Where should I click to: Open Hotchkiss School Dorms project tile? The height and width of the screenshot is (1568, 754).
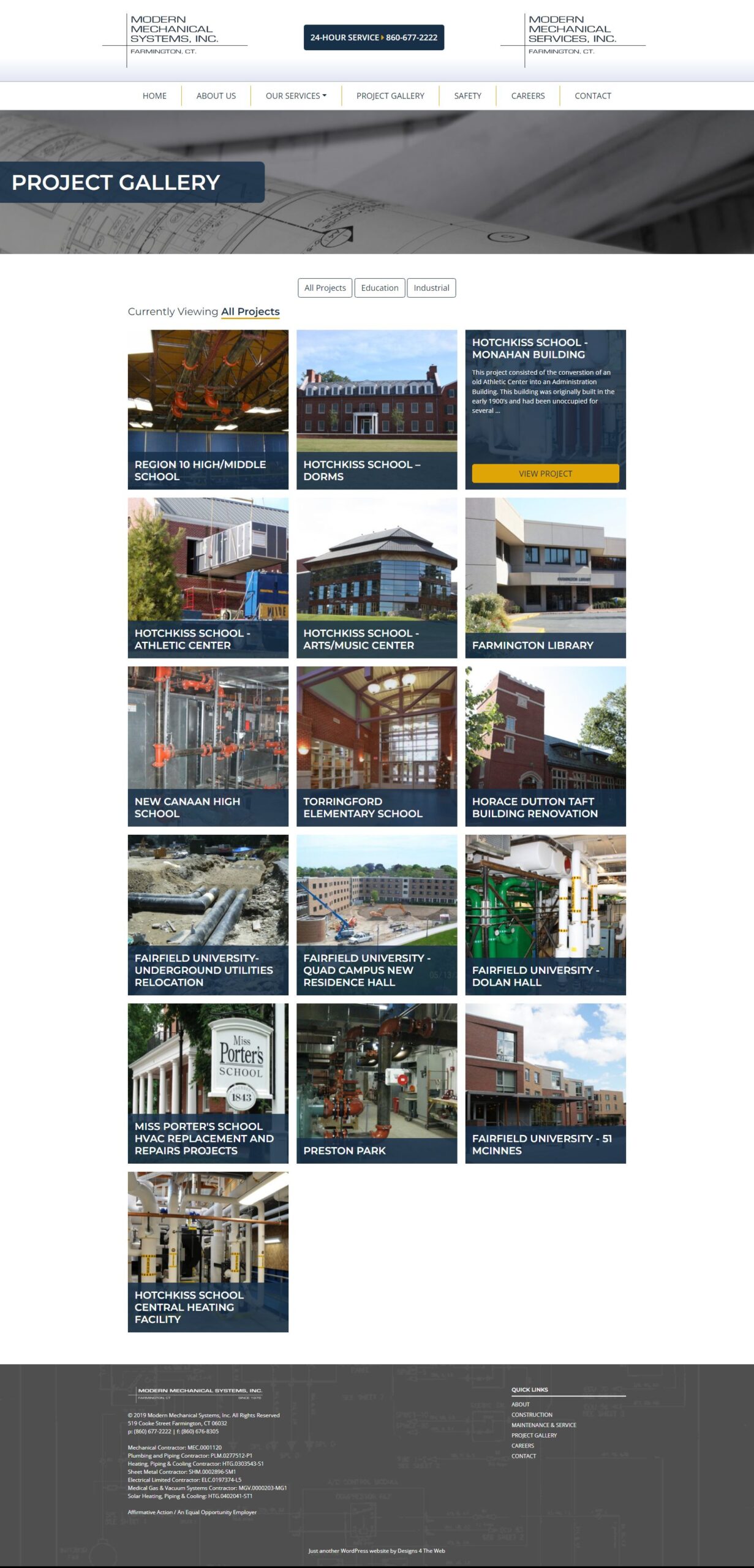[x=377, y=409]
